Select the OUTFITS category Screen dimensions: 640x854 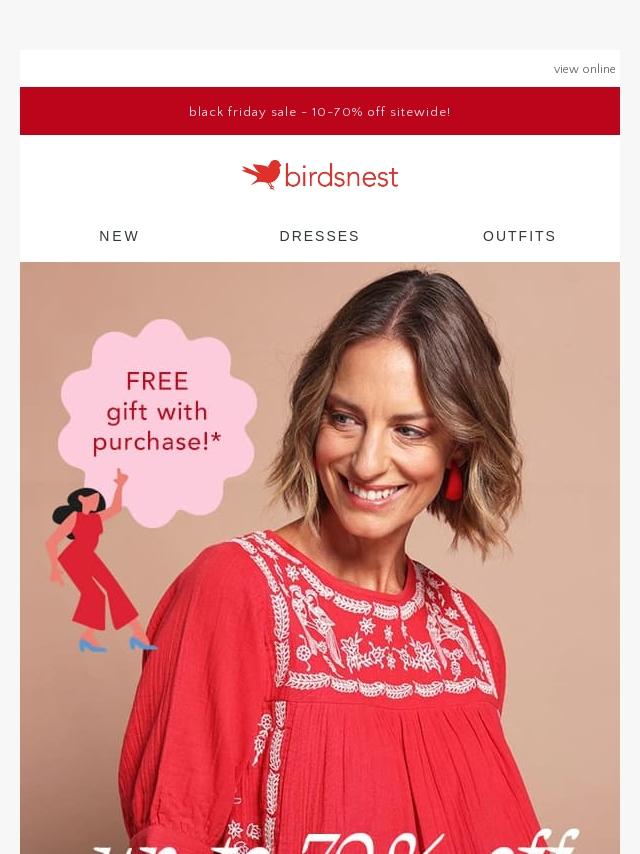519,236
